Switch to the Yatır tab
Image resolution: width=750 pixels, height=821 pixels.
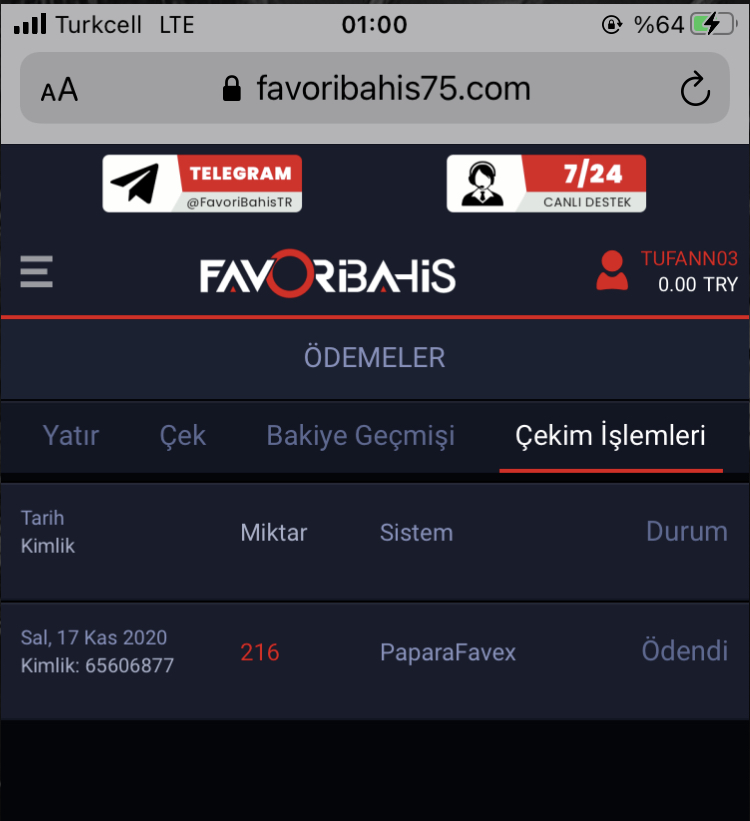(x=71, y=436)
